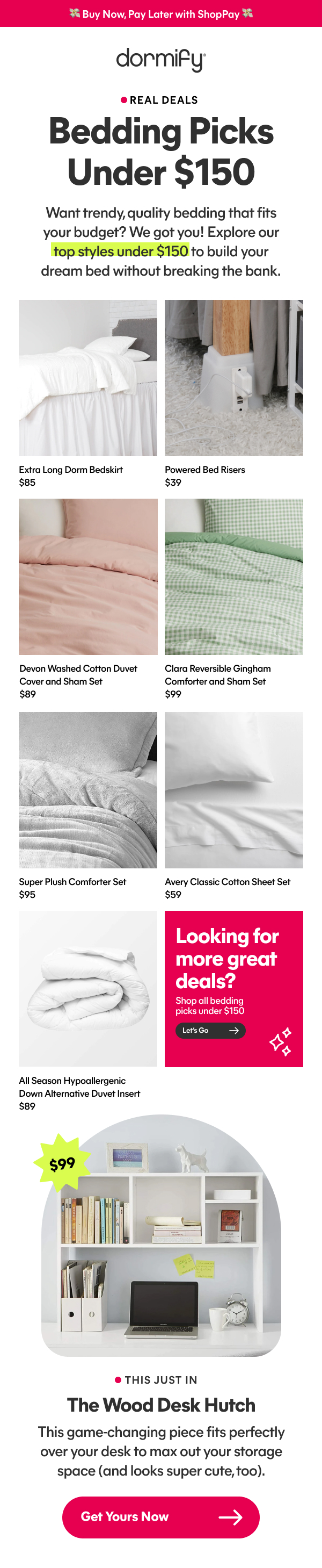View the Powered Bed Risers item
This screenshot has width=322, height=1568.
point(234,377)
